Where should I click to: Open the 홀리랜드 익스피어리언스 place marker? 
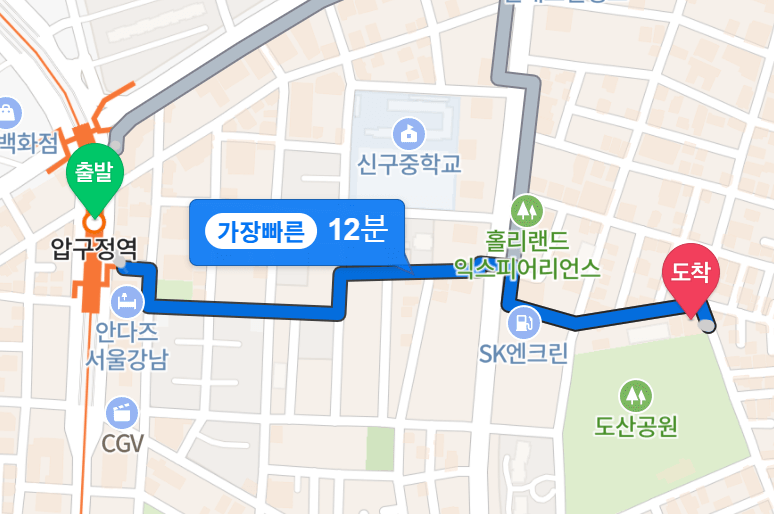pyautogui.click(x=525, y=212)
